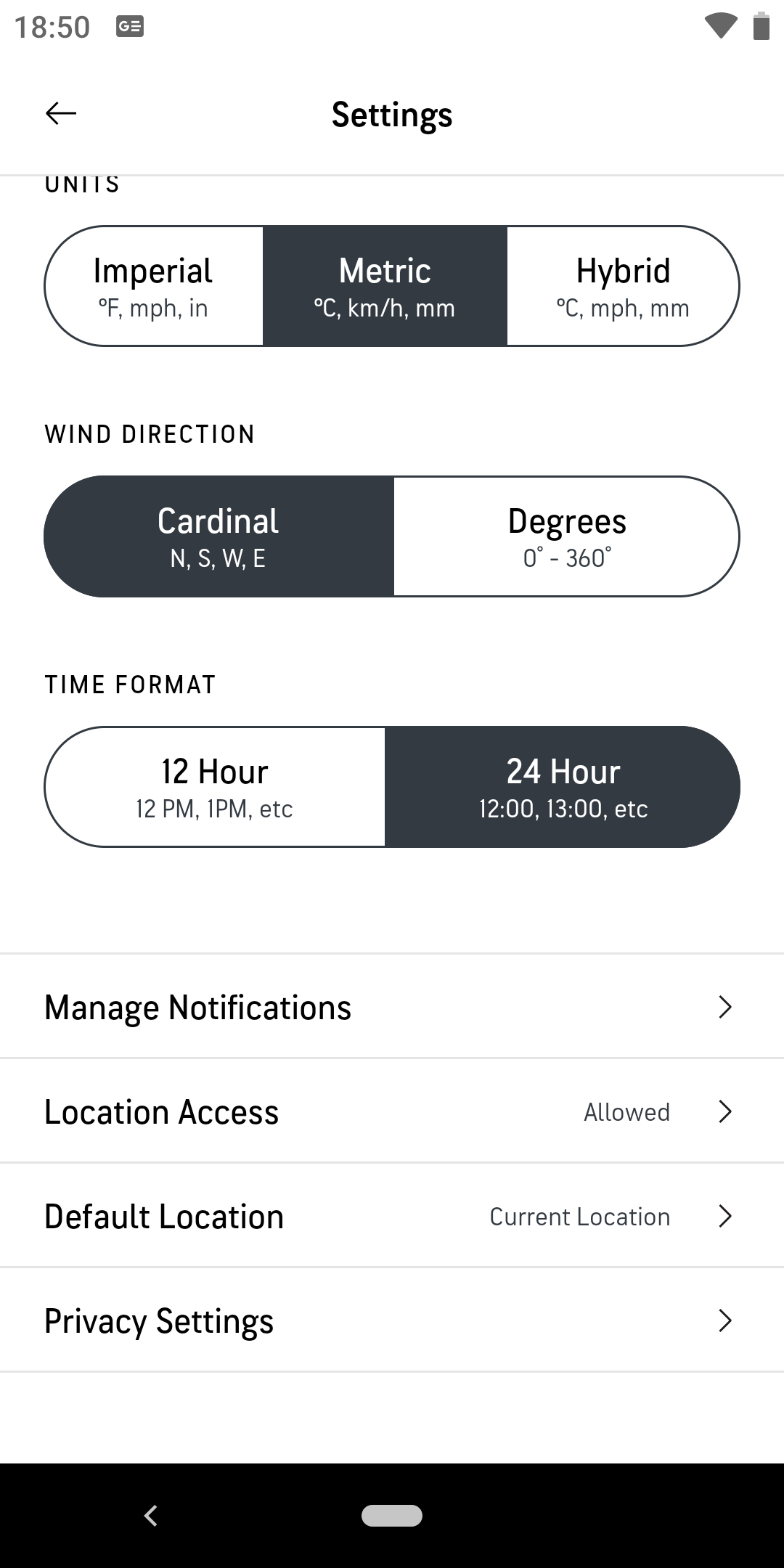Switch wind direction to Degrees

pos(567,536)
